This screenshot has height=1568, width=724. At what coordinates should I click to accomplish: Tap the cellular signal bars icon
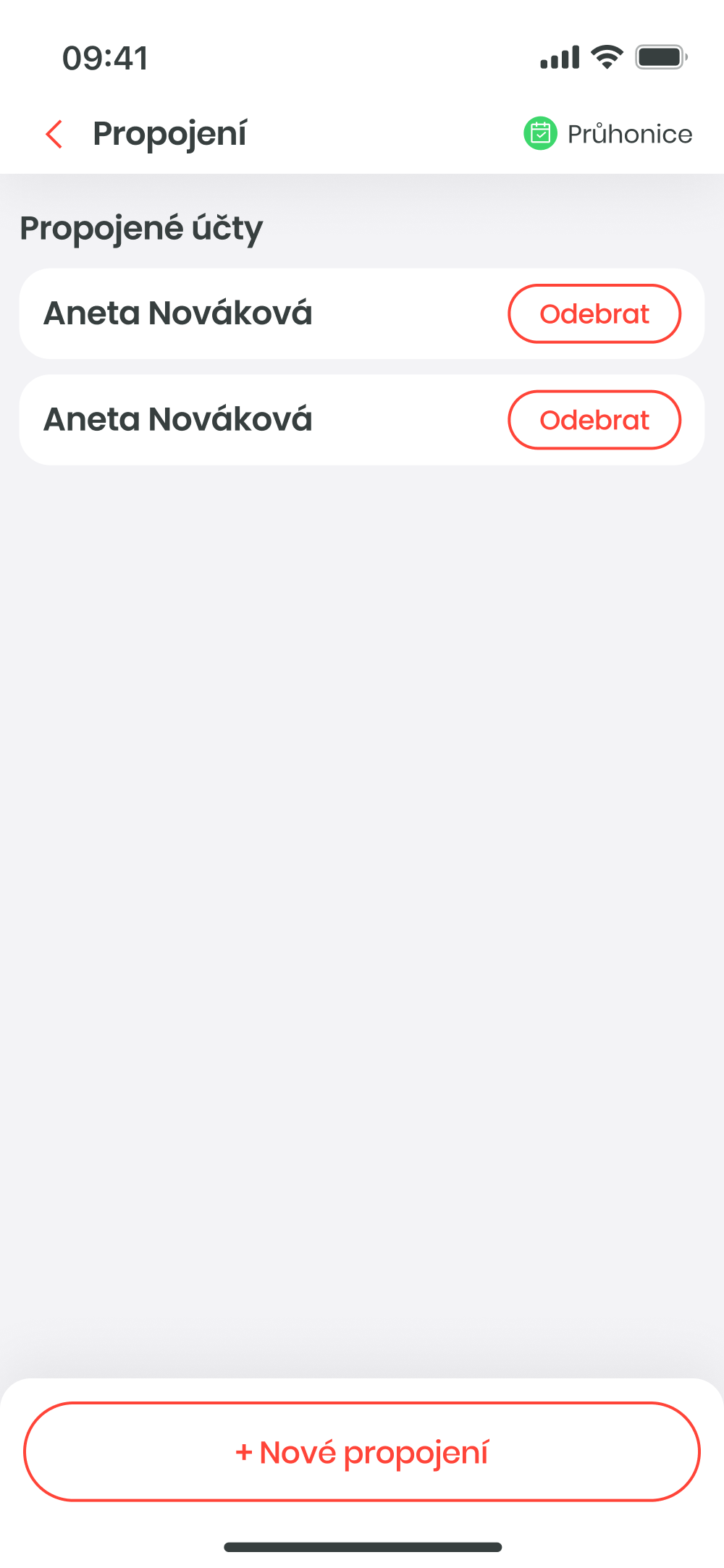pyautogui.click(x=560, y=56)
